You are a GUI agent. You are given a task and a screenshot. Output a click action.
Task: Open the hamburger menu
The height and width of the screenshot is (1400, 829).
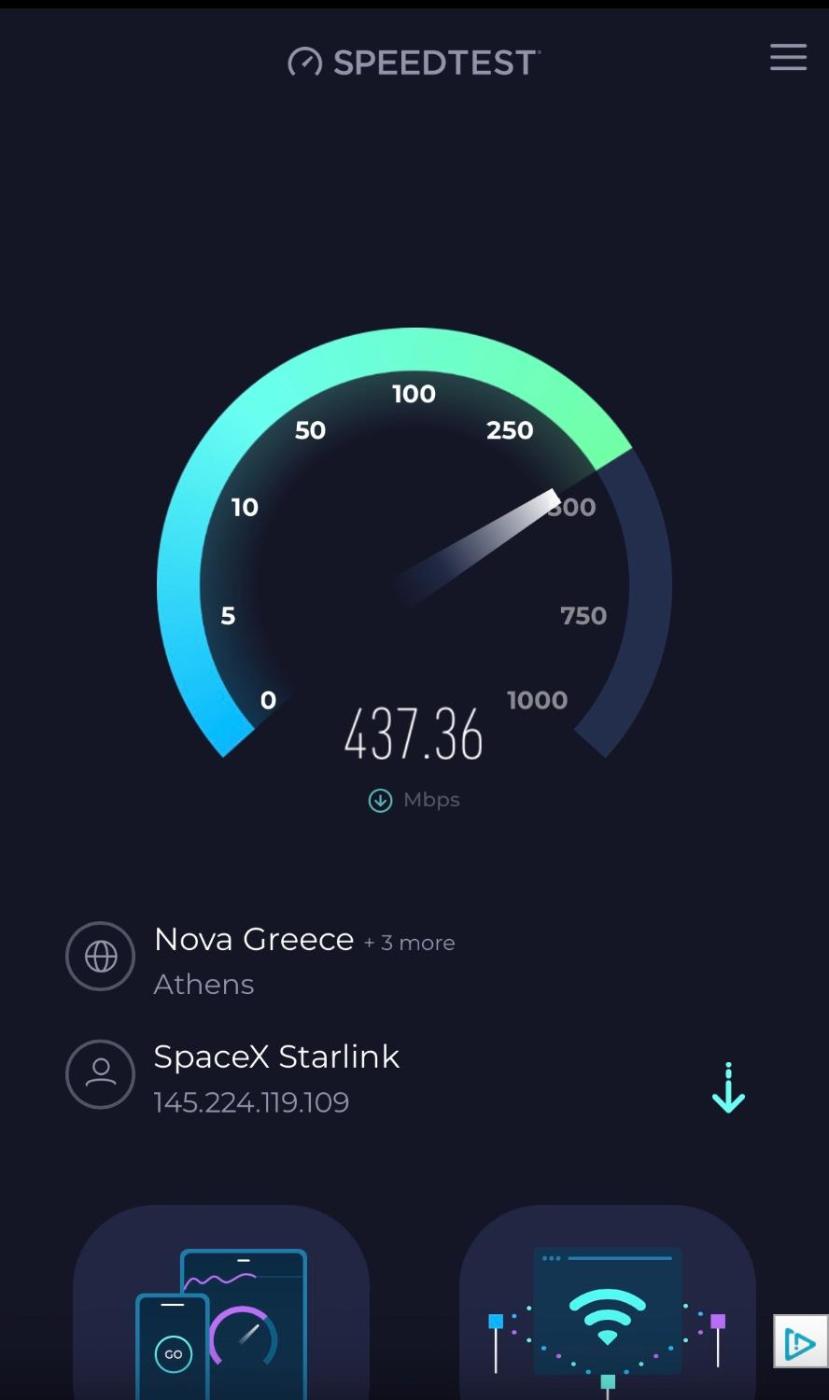(x=788, y=58)
